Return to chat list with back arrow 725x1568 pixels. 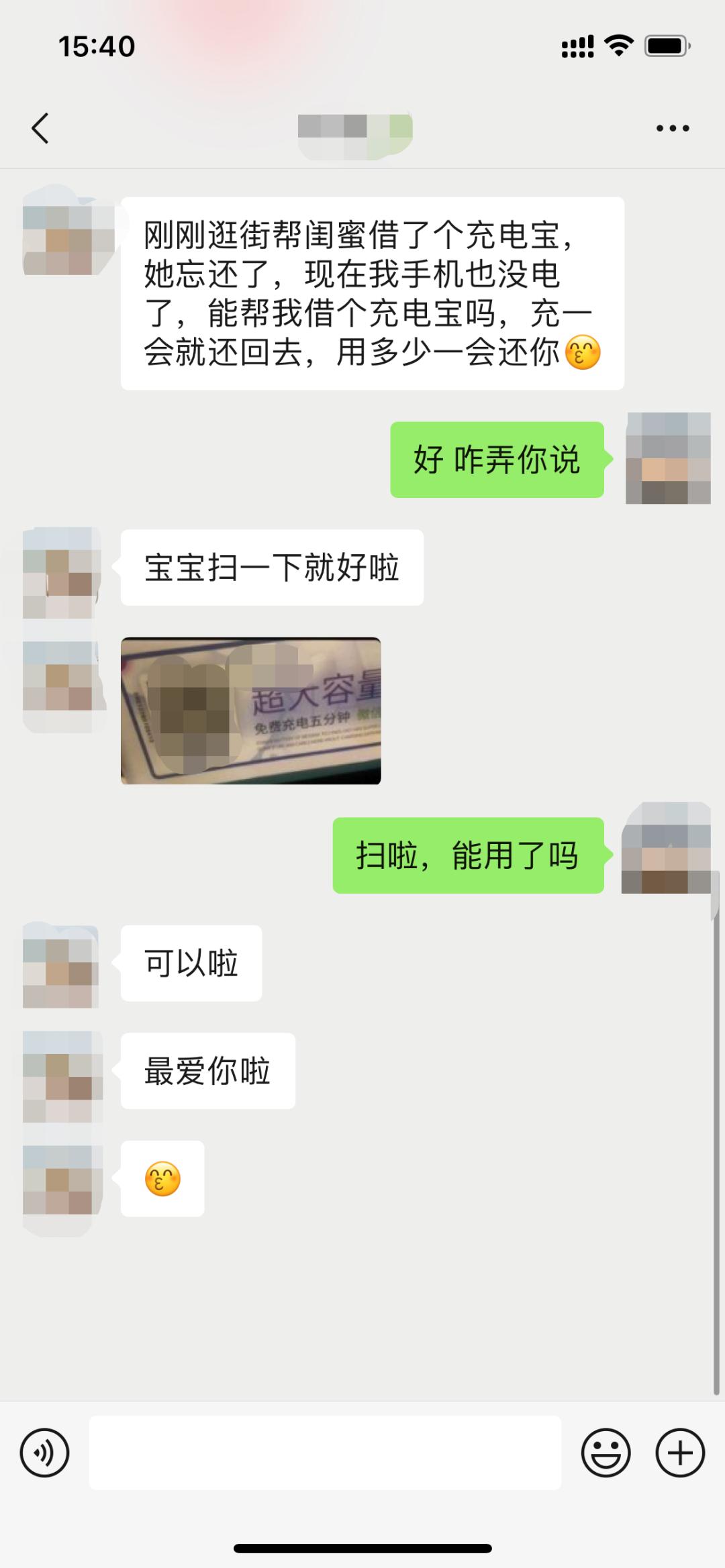pos(40,127)
